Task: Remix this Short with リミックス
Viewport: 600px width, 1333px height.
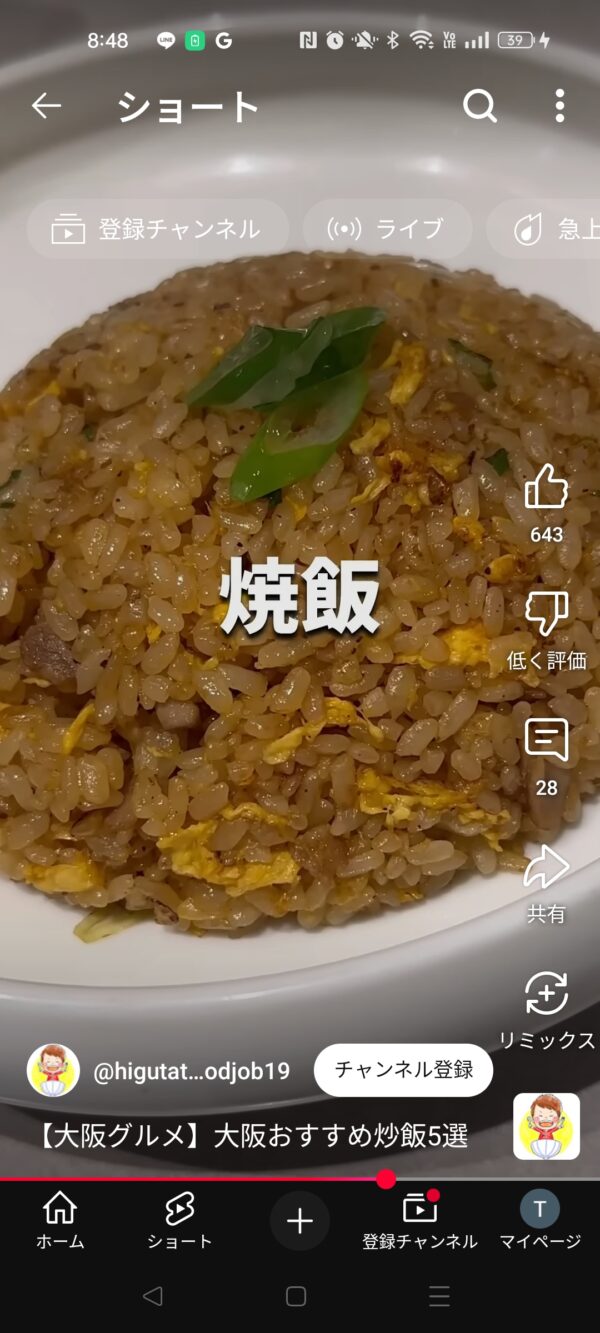Action: (x=546, y=996)
